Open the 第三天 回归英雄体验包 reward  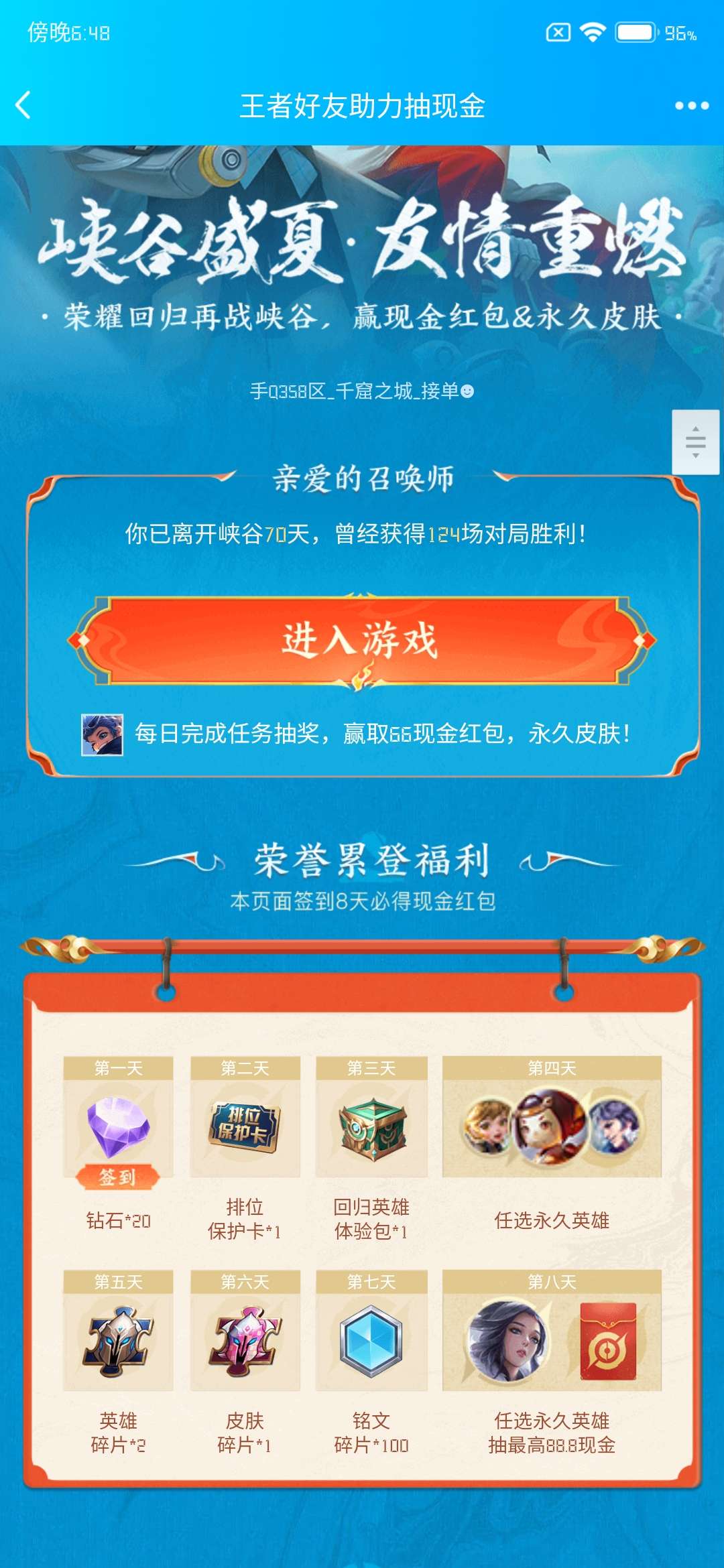pyautogui.click(x=371, y=1127)
